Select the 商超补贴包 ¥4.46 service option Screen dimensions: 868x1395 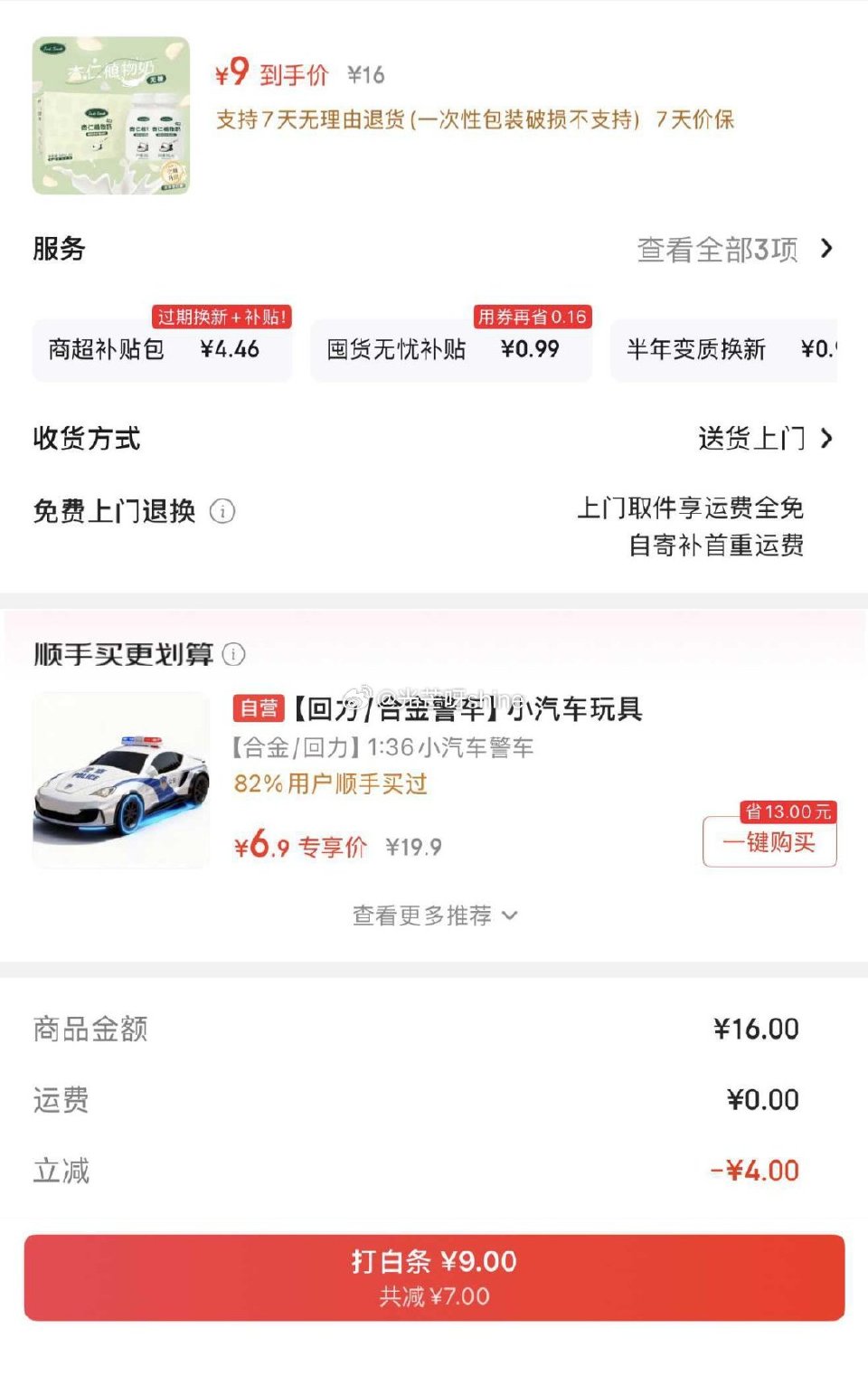coord(161,349)
